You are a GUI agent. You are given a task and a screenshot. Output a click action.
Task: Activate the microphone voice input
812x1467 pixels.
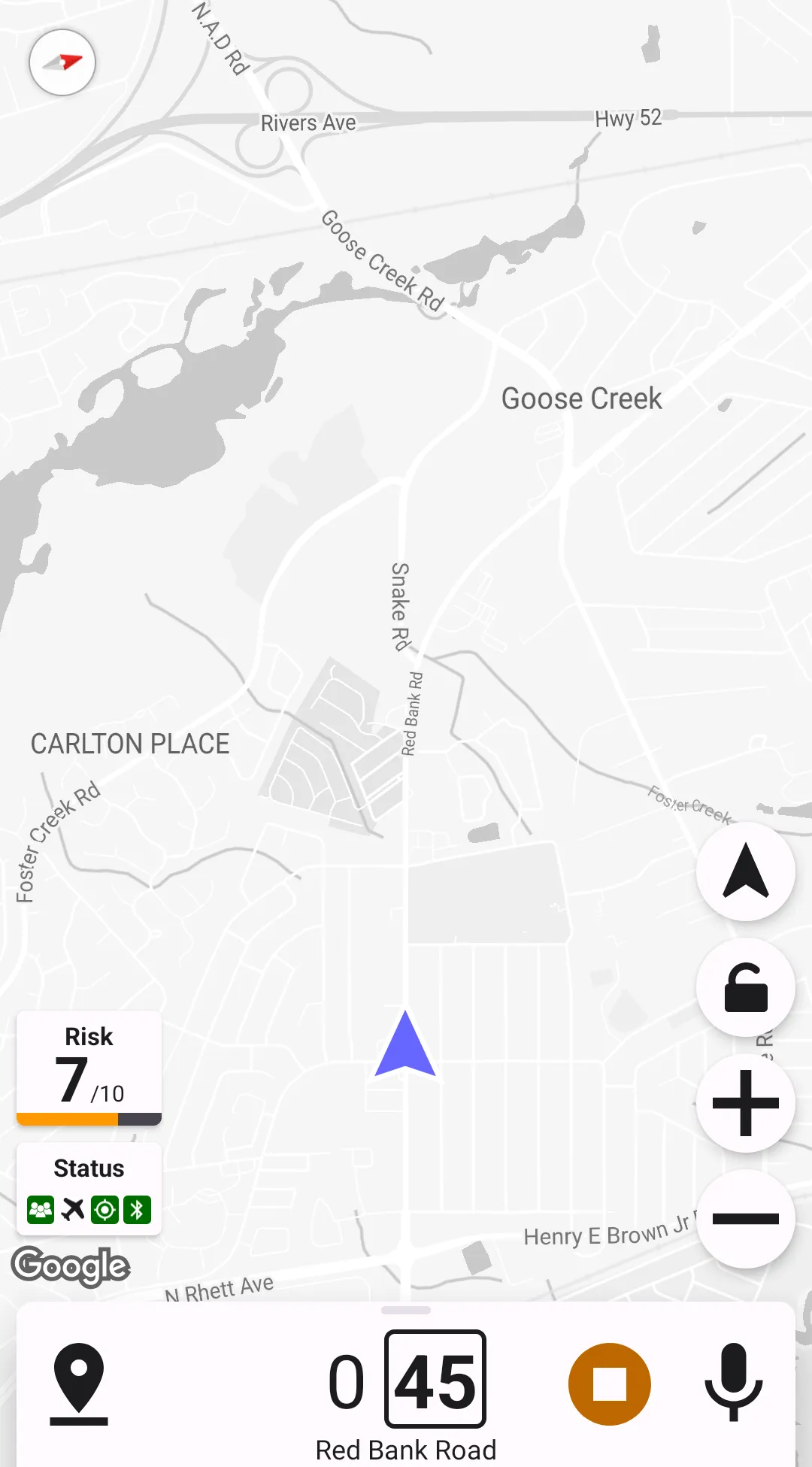pos(733,1382)
